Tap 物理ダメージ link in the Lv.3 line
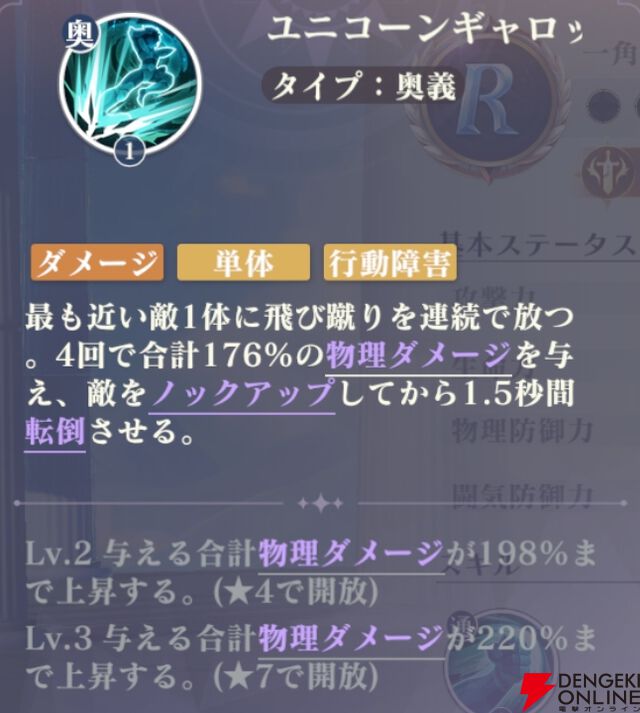Image resolution: width=640 pixels, height=713 pixels. [x=350, y=635]
